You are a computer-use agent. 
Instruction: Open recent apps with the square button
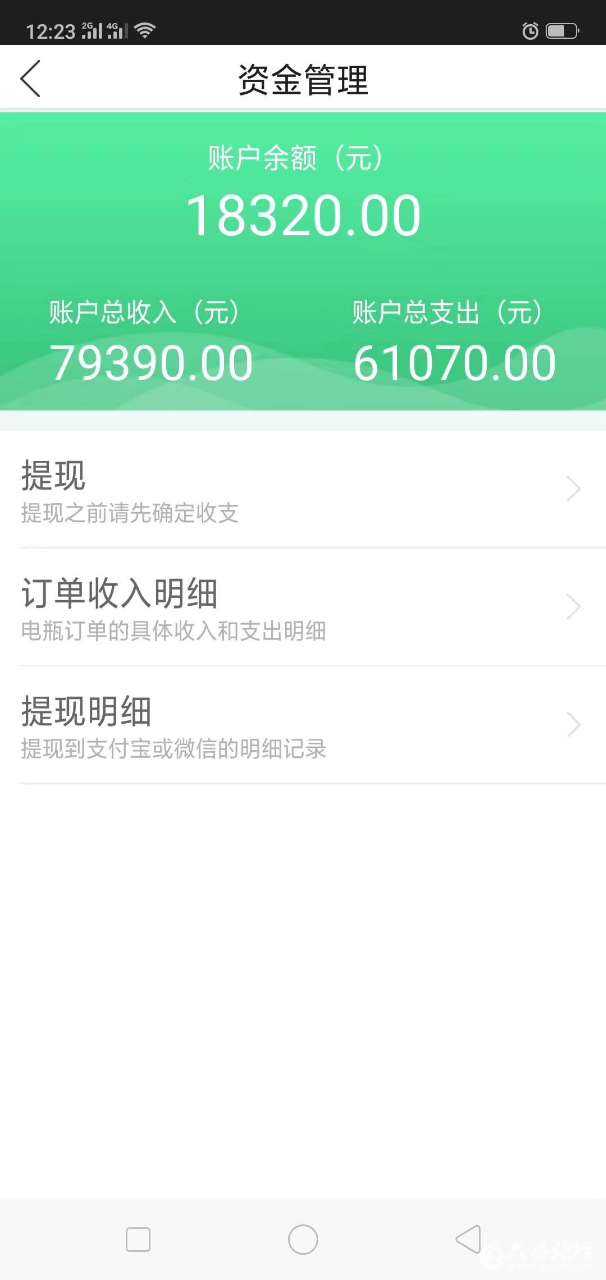(x=138, y=1240)
